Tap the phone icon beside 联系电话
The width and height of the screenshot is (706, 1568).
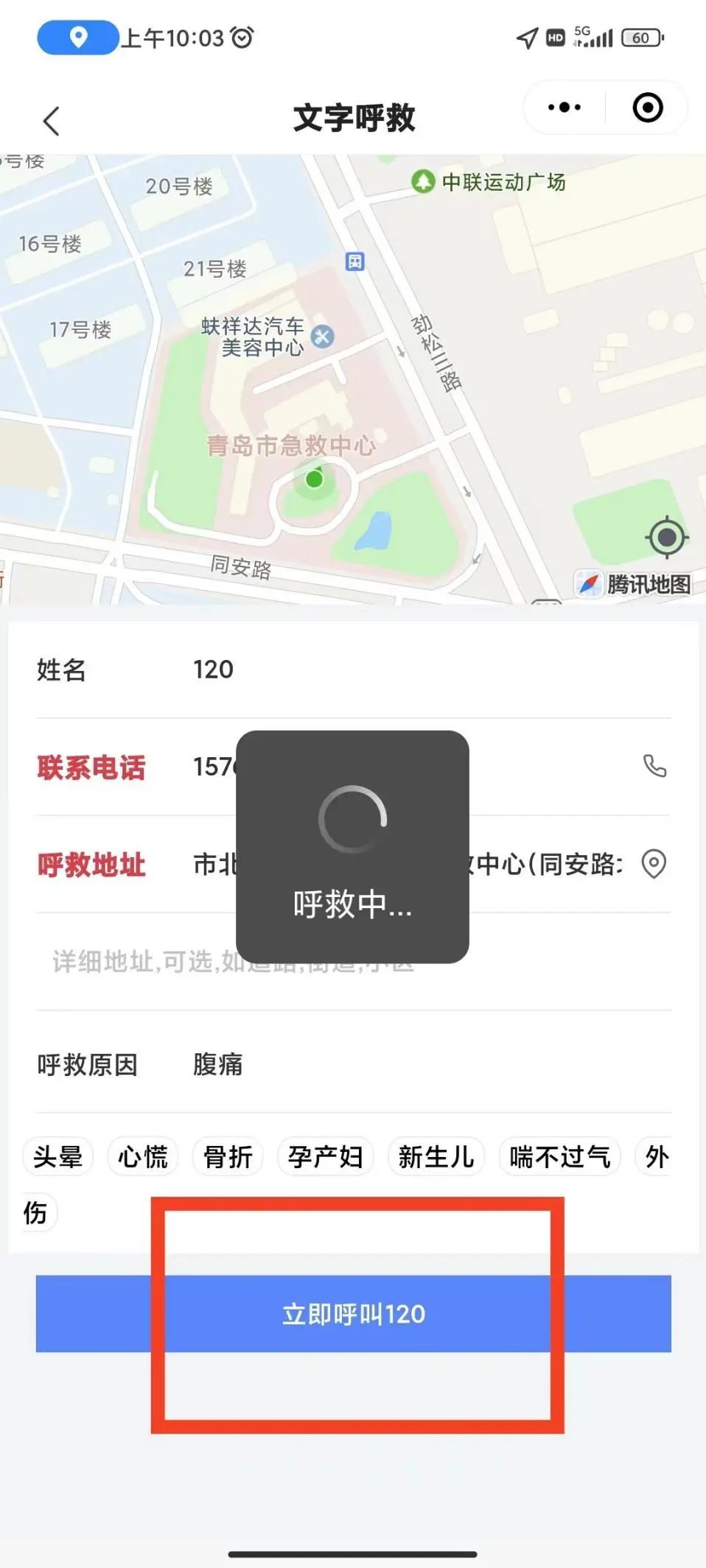pos(654,766)
